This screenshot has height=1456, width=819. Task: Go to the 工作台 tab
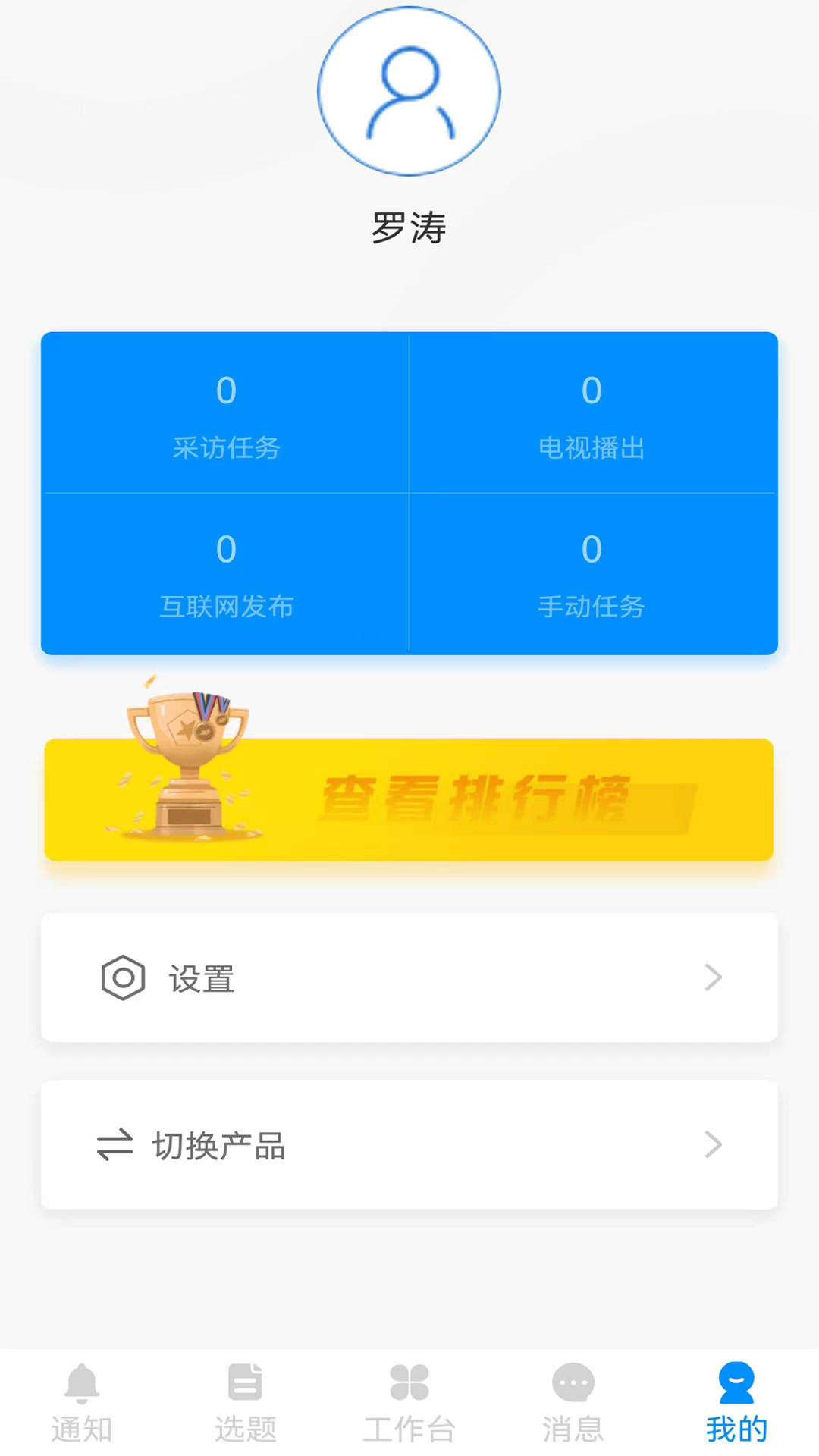pos(409,1403)
